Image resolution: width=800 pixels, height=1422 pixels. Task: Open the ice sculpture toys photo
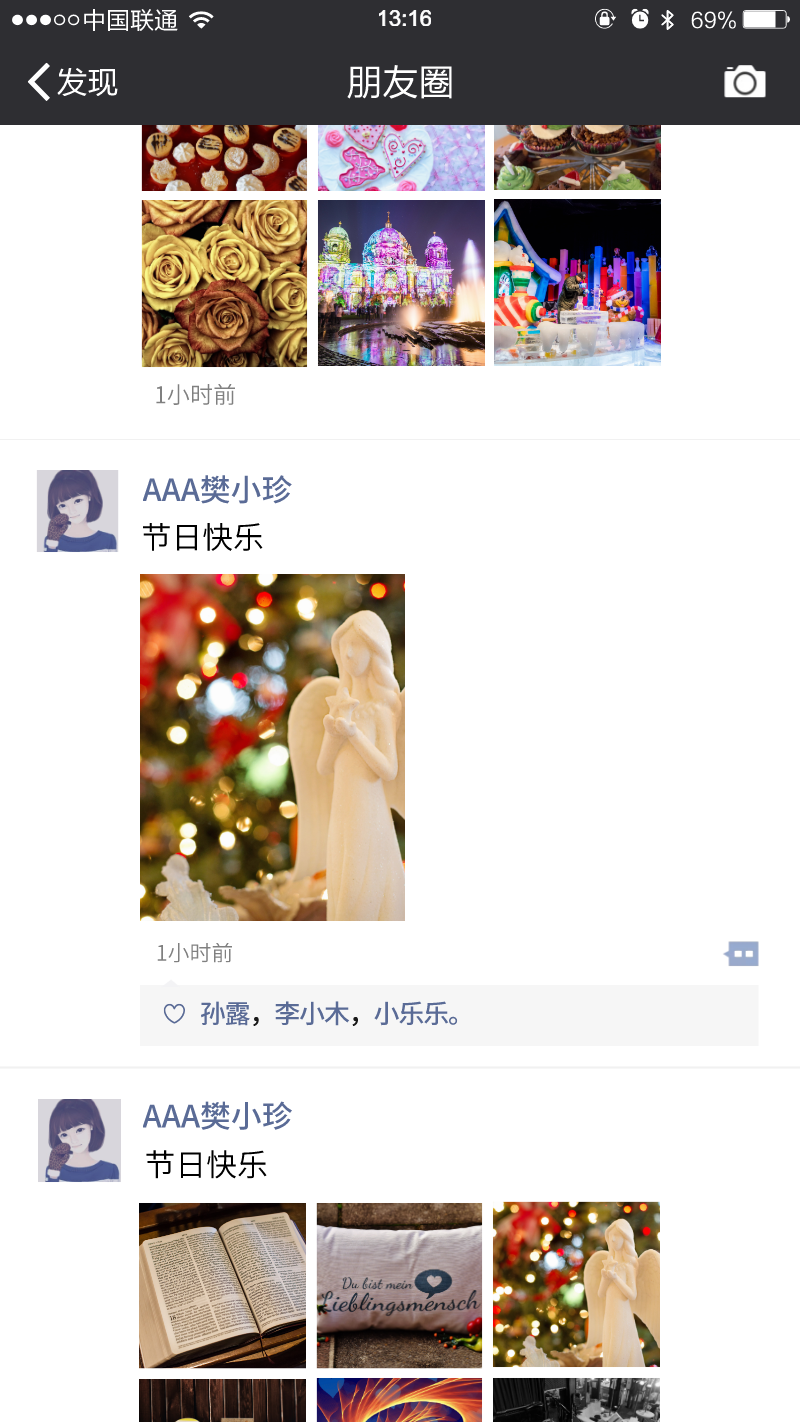tap(577, 283)
